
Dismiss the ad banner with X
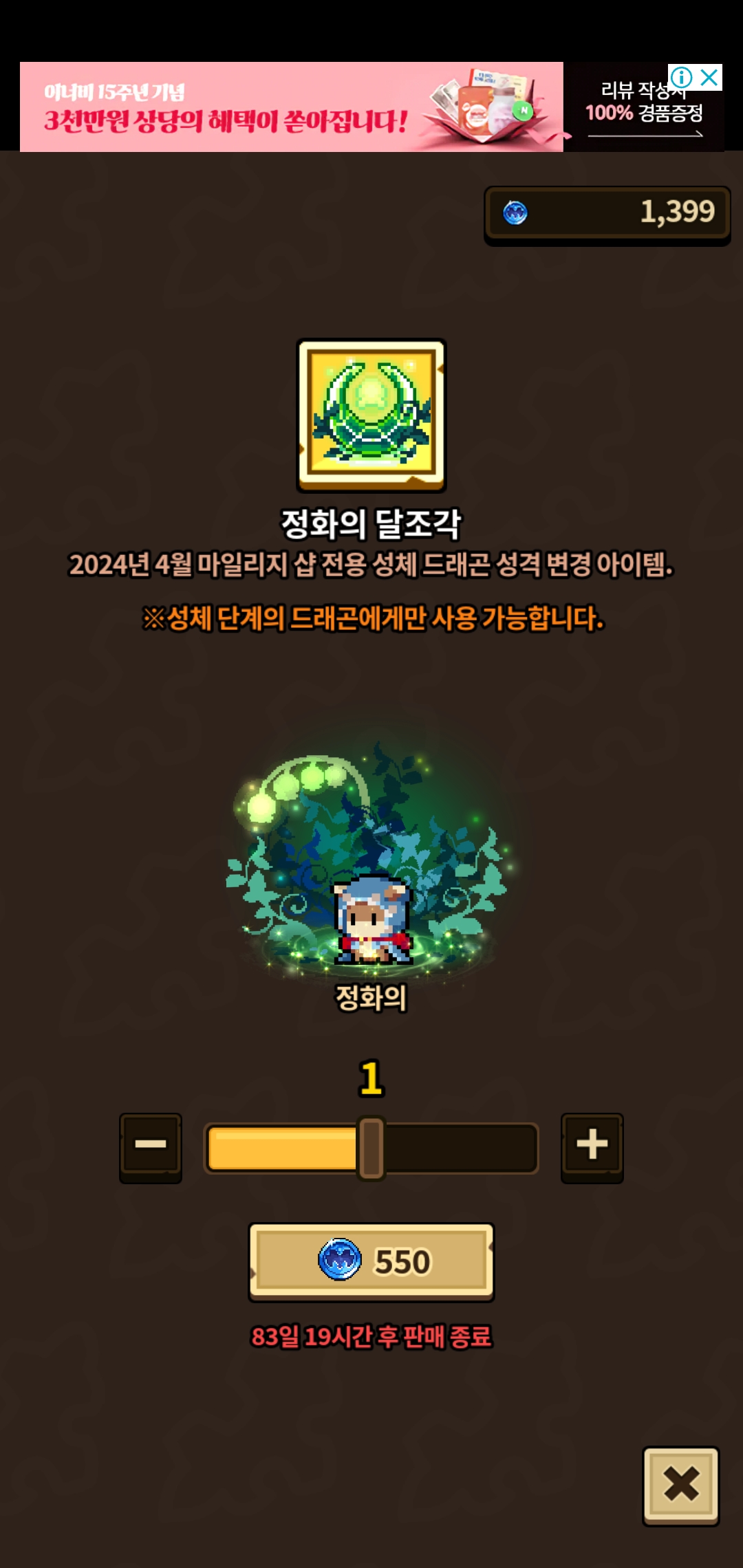(x=709, y=78)
